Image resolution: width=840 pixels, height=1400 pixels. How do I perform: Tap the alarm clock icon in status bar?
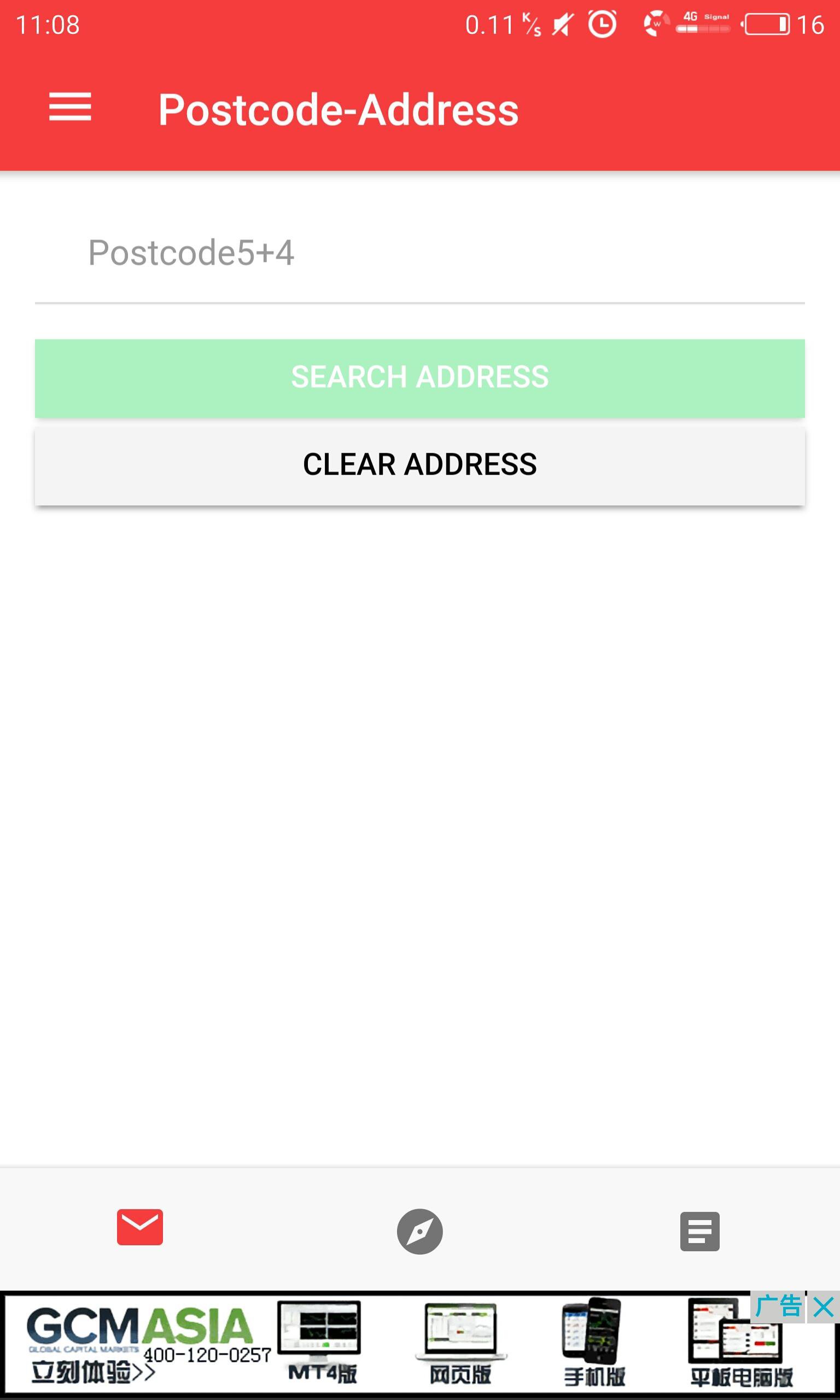(602, 24)
